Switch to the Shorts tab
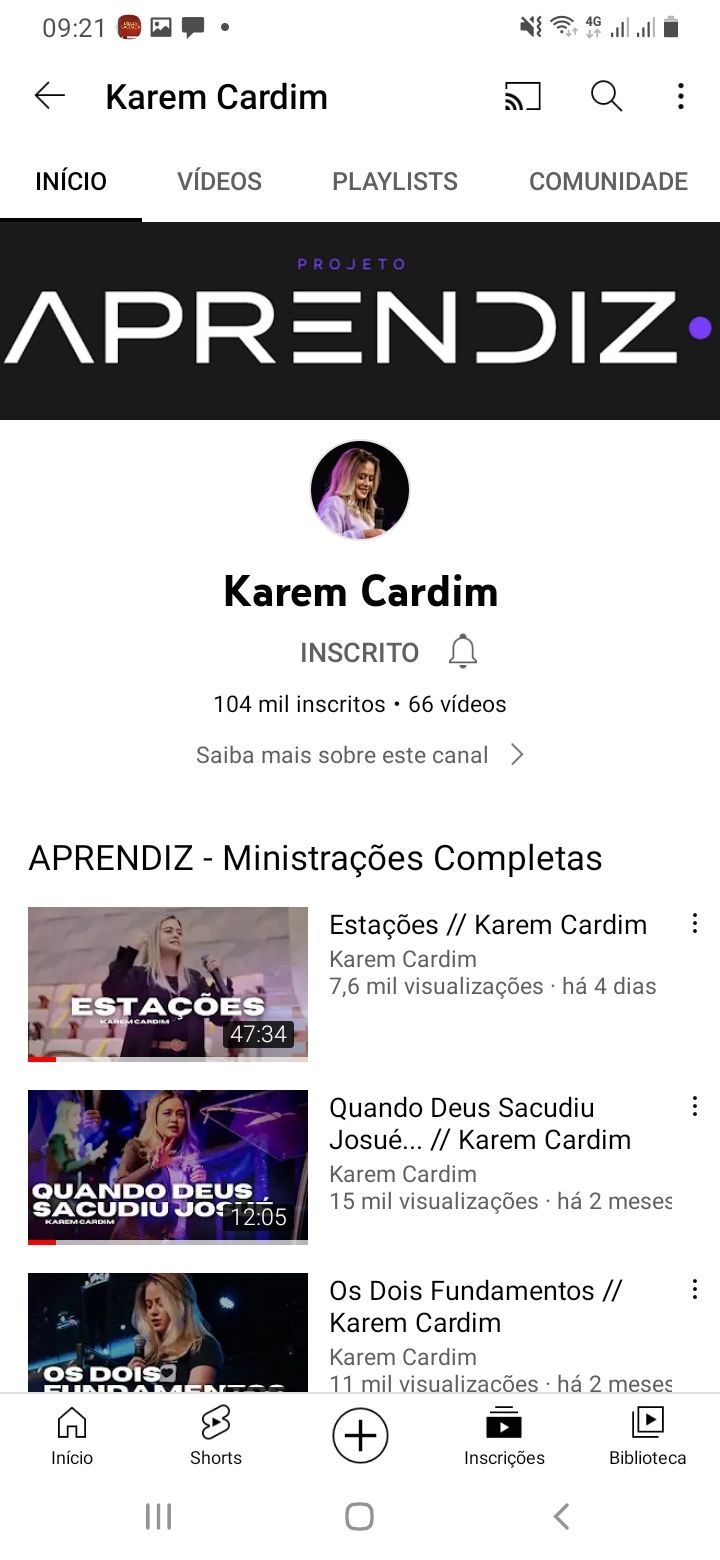This screenshot has width=720, height=1560. (216, 1435)
